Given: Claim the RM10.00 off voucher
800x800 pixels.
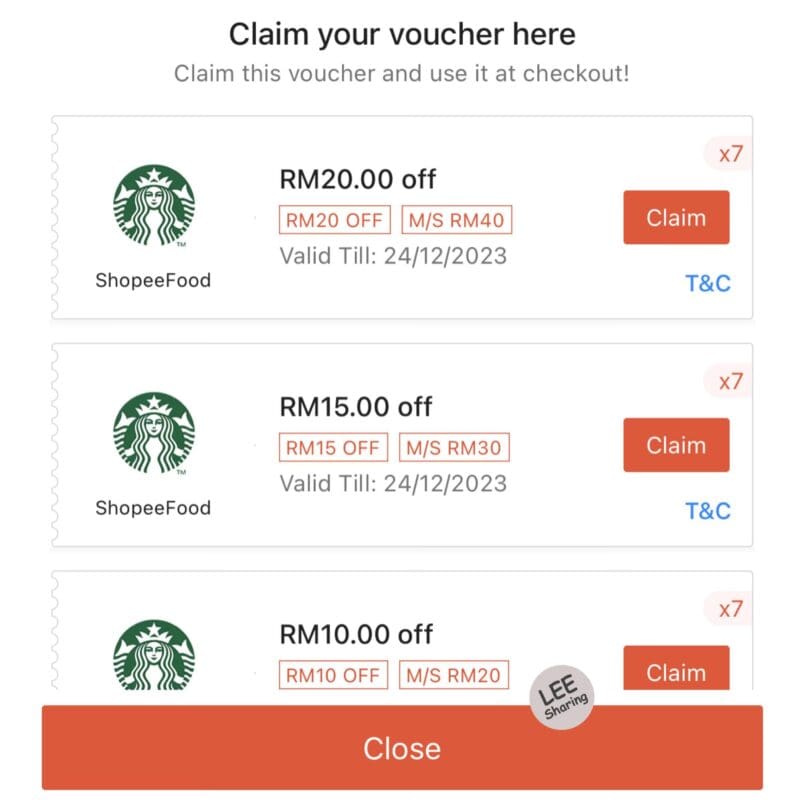Looking at the screenshot, I should click(676, 670).
